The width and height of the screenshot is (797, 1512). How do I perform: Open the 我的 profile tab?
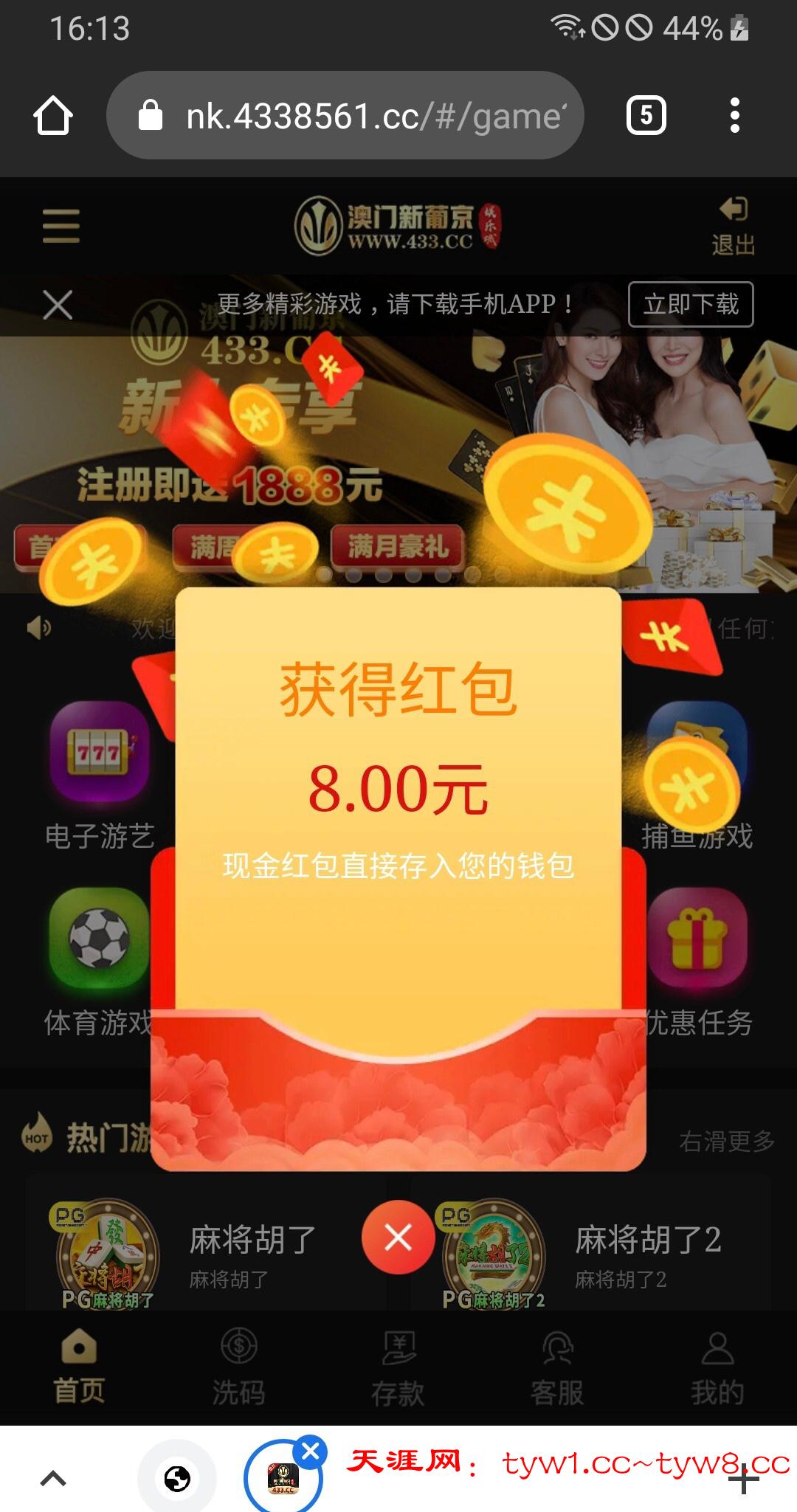tap(717, 1369)
